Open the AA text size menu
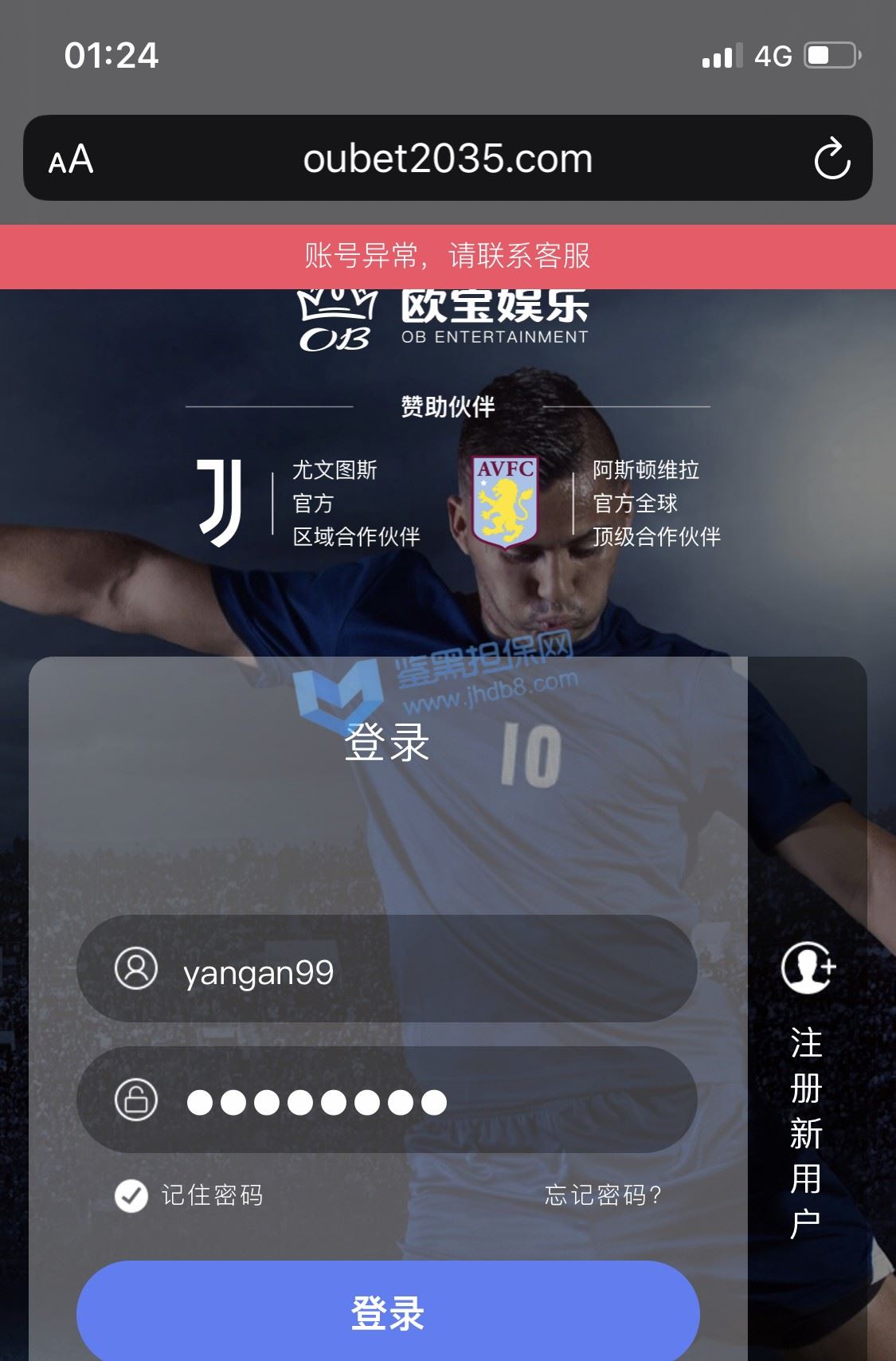896x1361 pixels. (x=71, y=159)
